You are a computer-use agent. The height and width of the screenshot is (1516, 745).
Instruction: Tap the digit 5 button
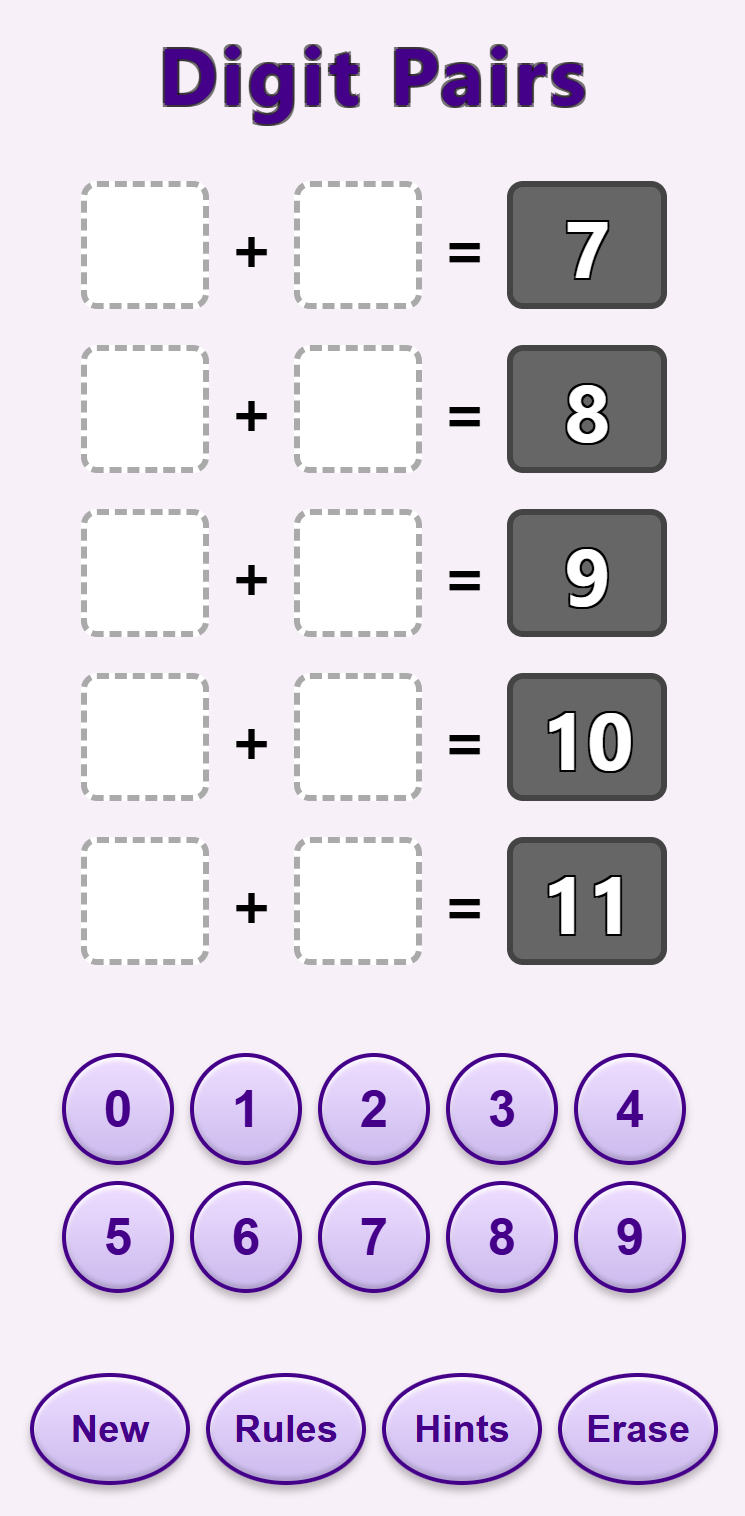118,1237
